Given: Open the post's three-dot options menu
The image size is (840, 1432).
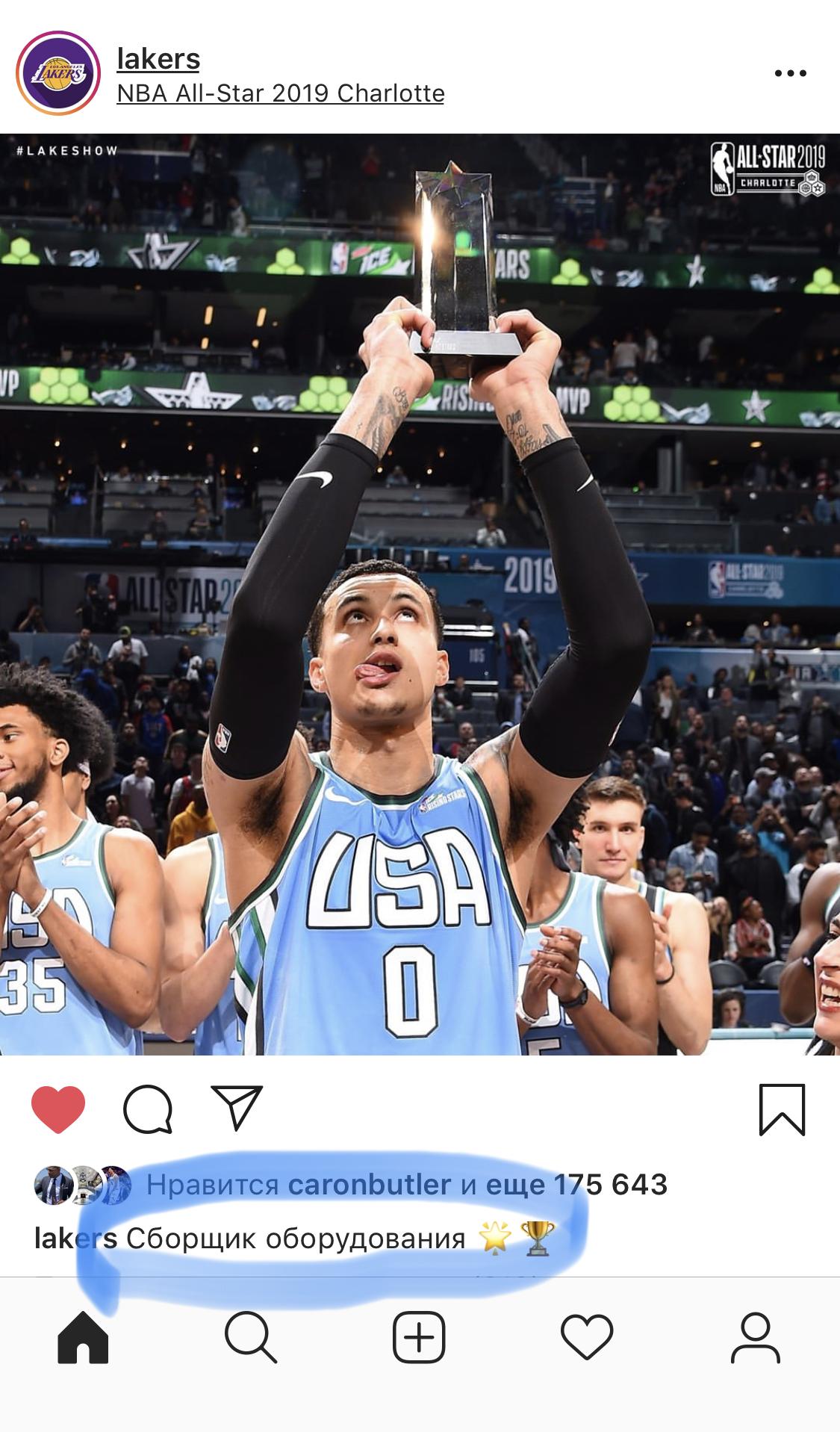Looking at the screenshot, I should [x=791, y=73].
